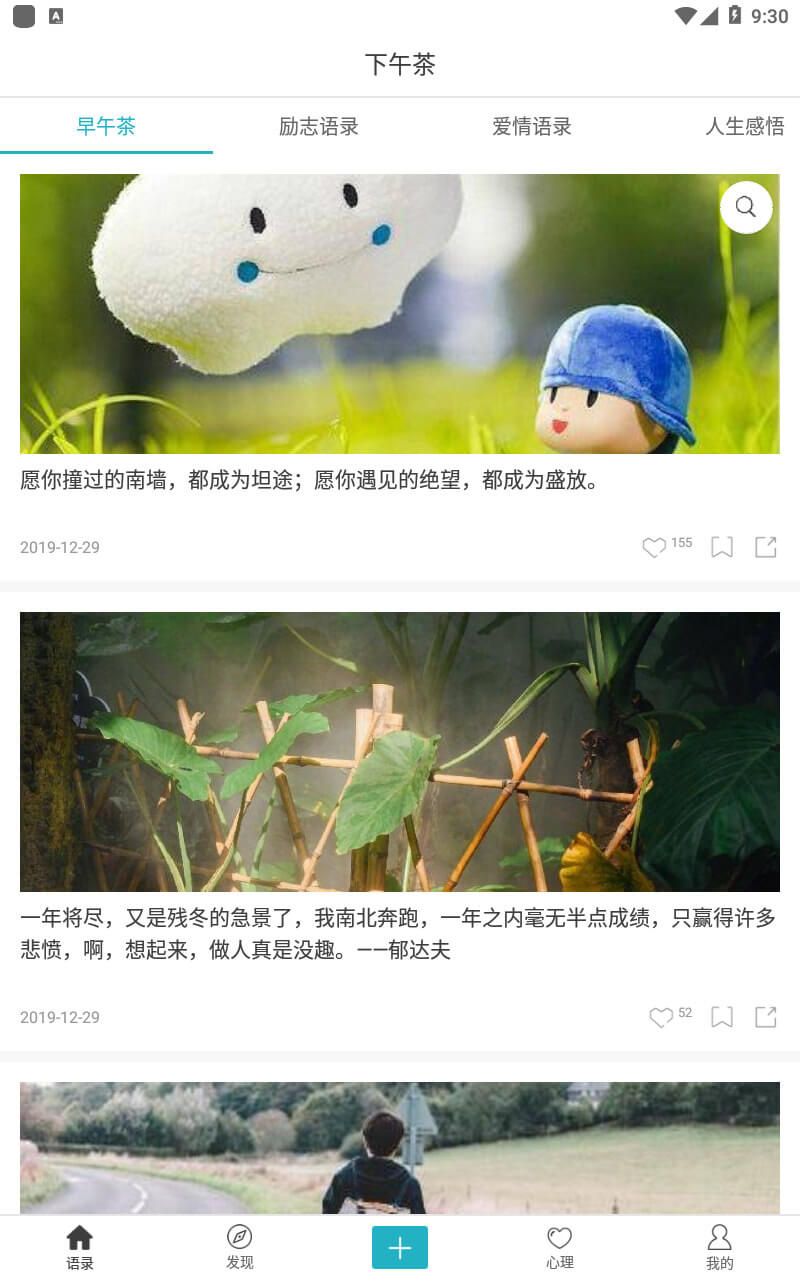800x1280 pixels.
Task: Select the 人生感悟 tab
Action: (x=745, y=127)
